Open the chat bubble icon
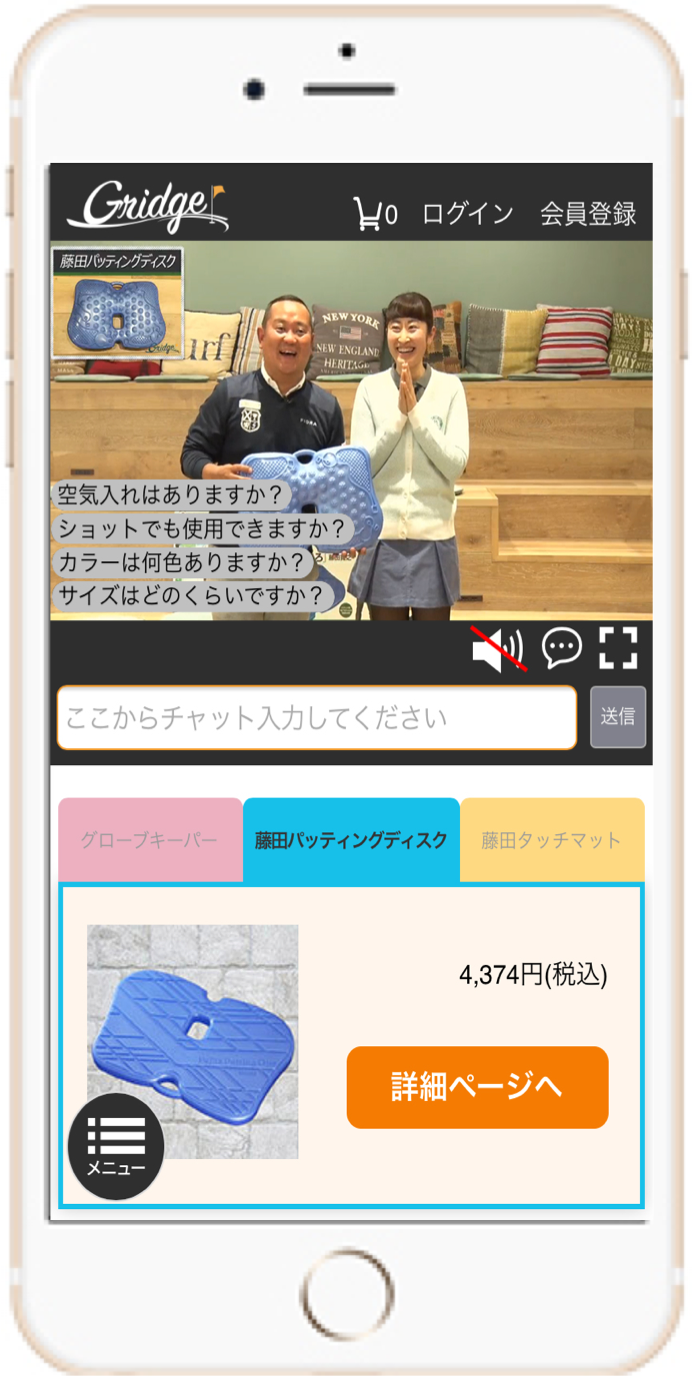 tap(562, 649)
